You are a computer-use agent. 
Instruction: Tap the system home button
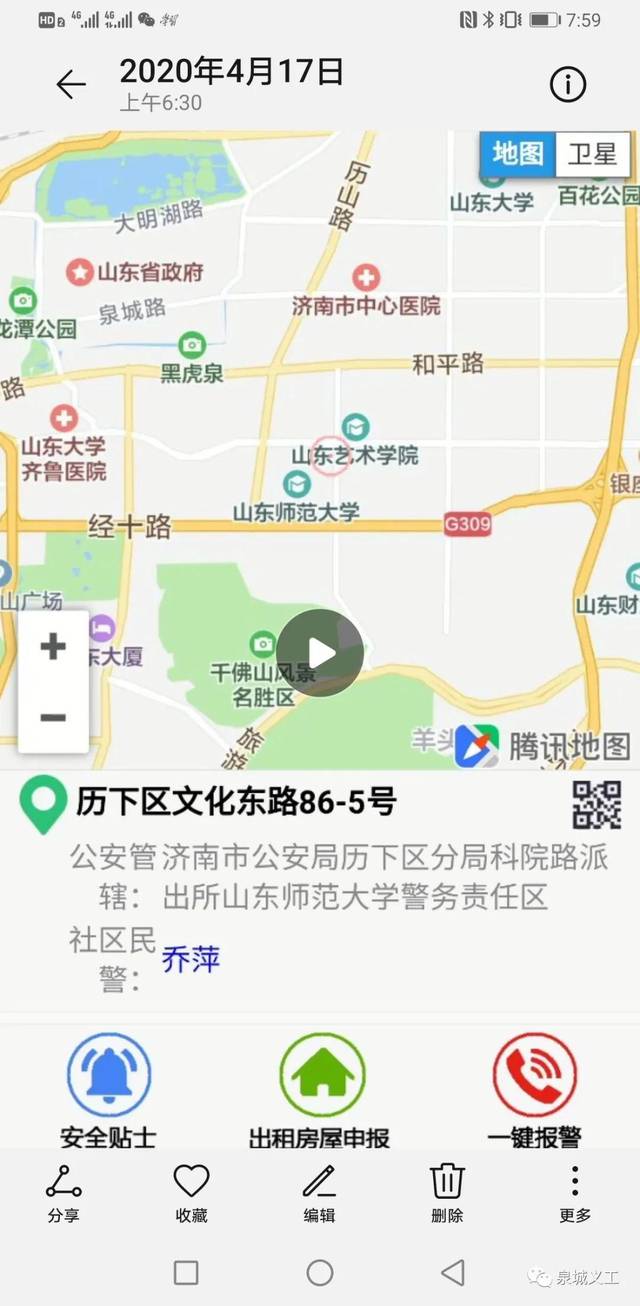[x=320, y=1272]
